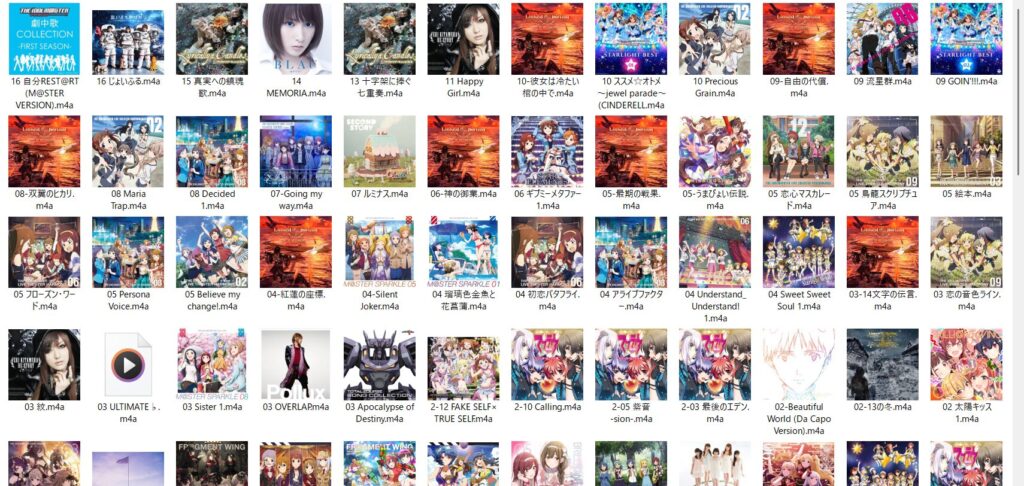Open the file 14 MEMORIA.m4a
Screen dimensions: 1024x486
pos(296,38)
